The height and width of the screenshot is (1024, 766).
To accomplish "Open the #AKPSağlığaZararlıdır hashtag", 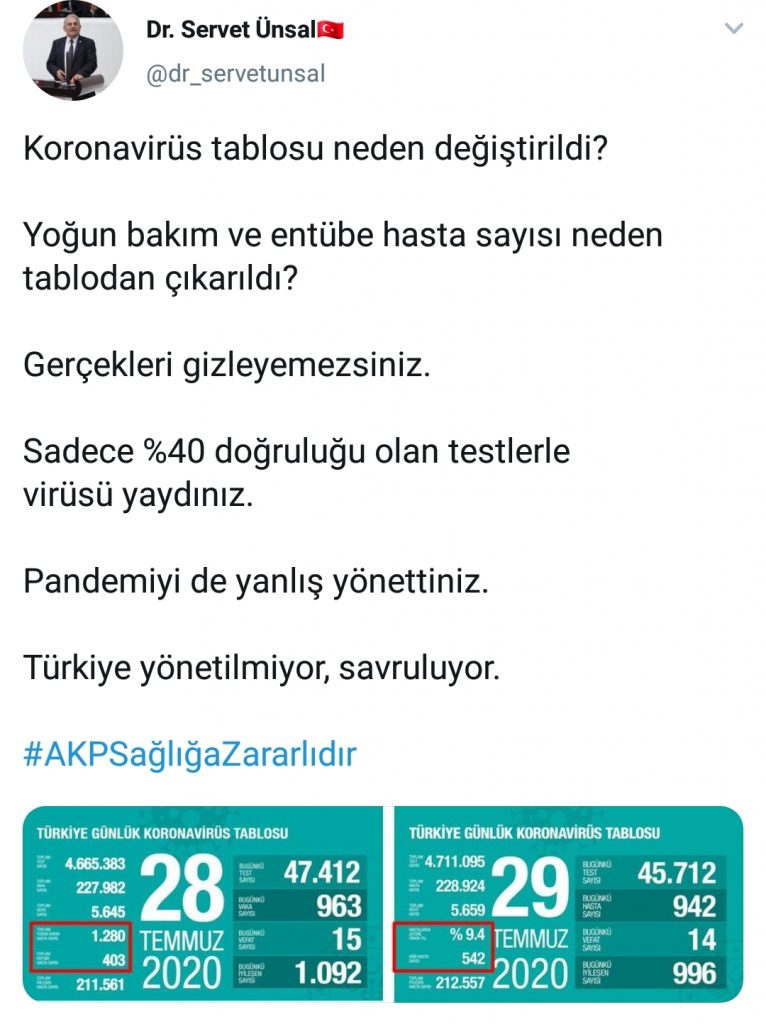I will pos(189,752).
